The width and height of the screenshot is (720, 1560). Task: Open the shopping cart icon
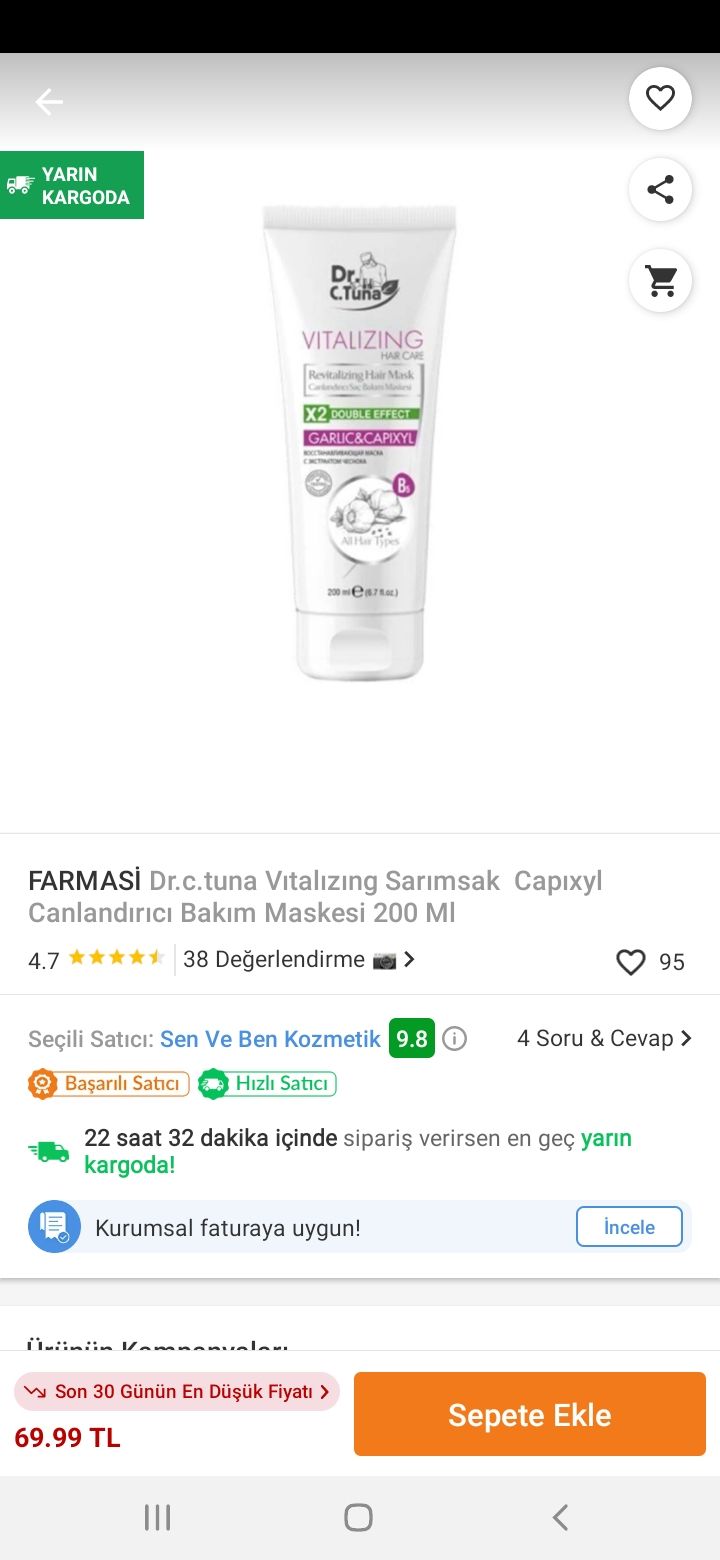tap(660, 280)
